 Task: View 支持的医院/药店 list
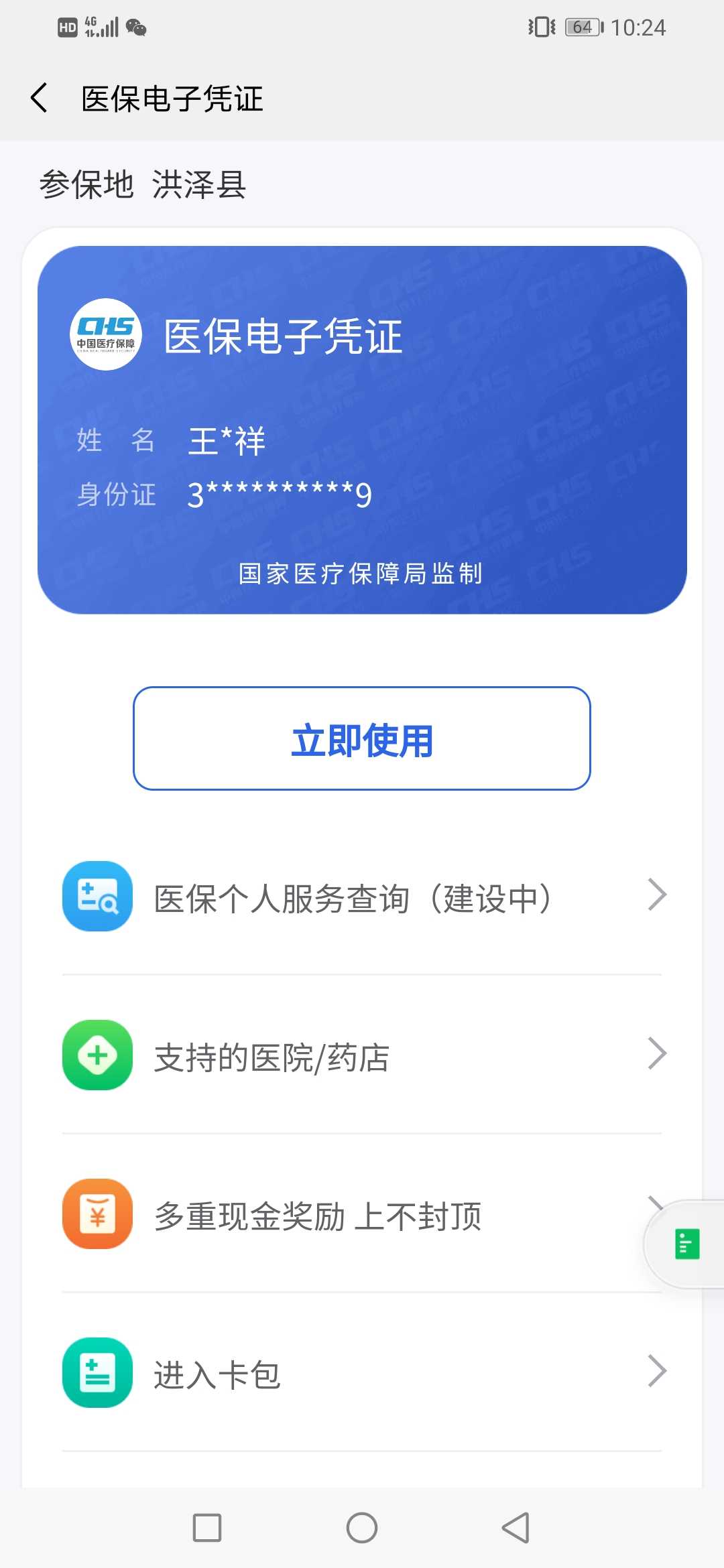pyautogui.click(x=362, y=1055)
